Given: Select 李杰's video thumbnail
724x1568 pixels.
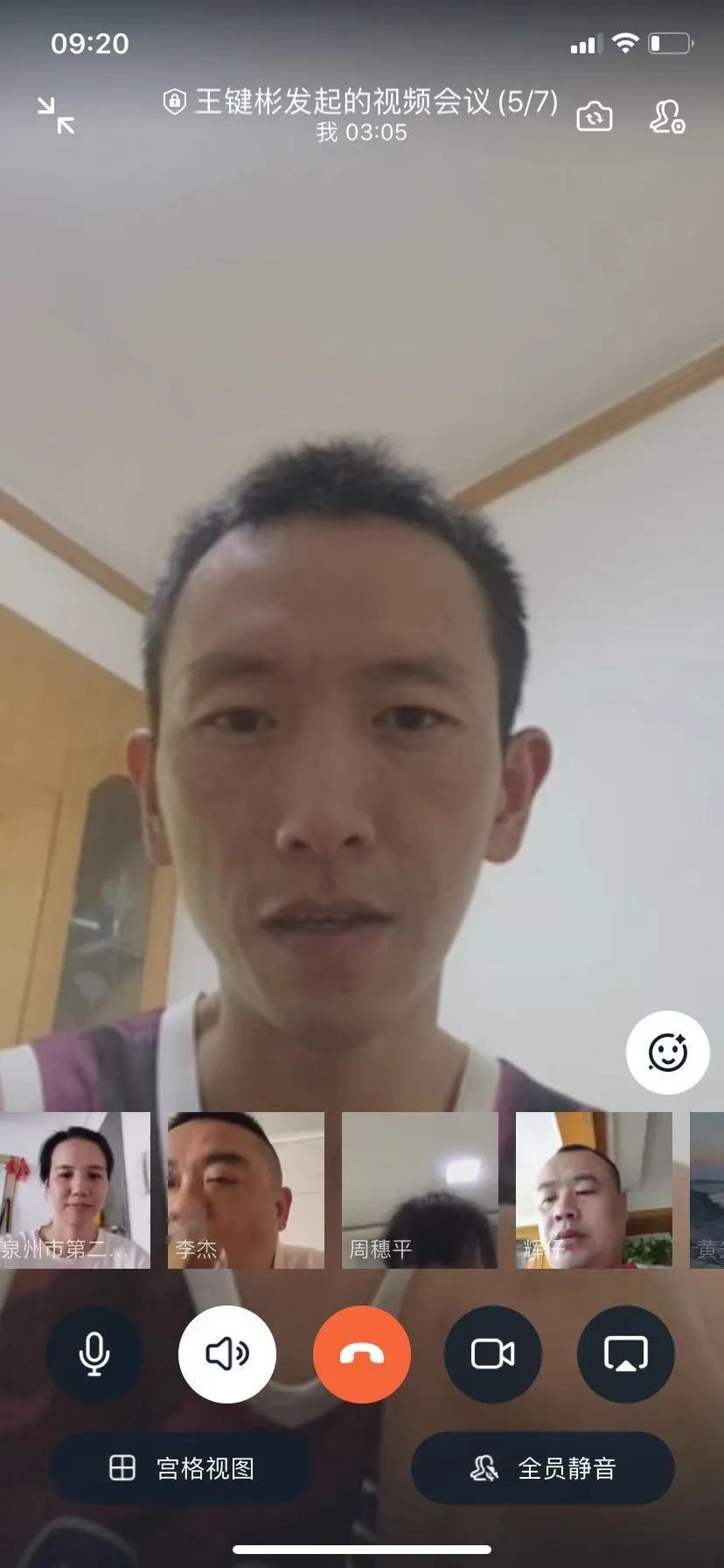Looking at the screenshot, I should [x=246, y=1190].
